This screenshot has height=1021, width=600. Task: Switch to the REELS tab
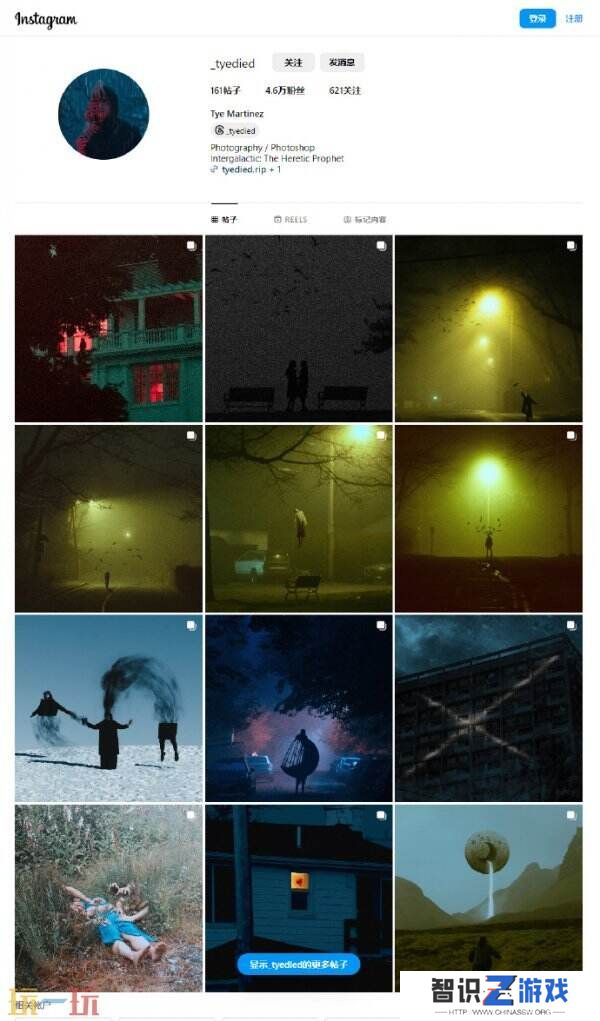(291, 219)
